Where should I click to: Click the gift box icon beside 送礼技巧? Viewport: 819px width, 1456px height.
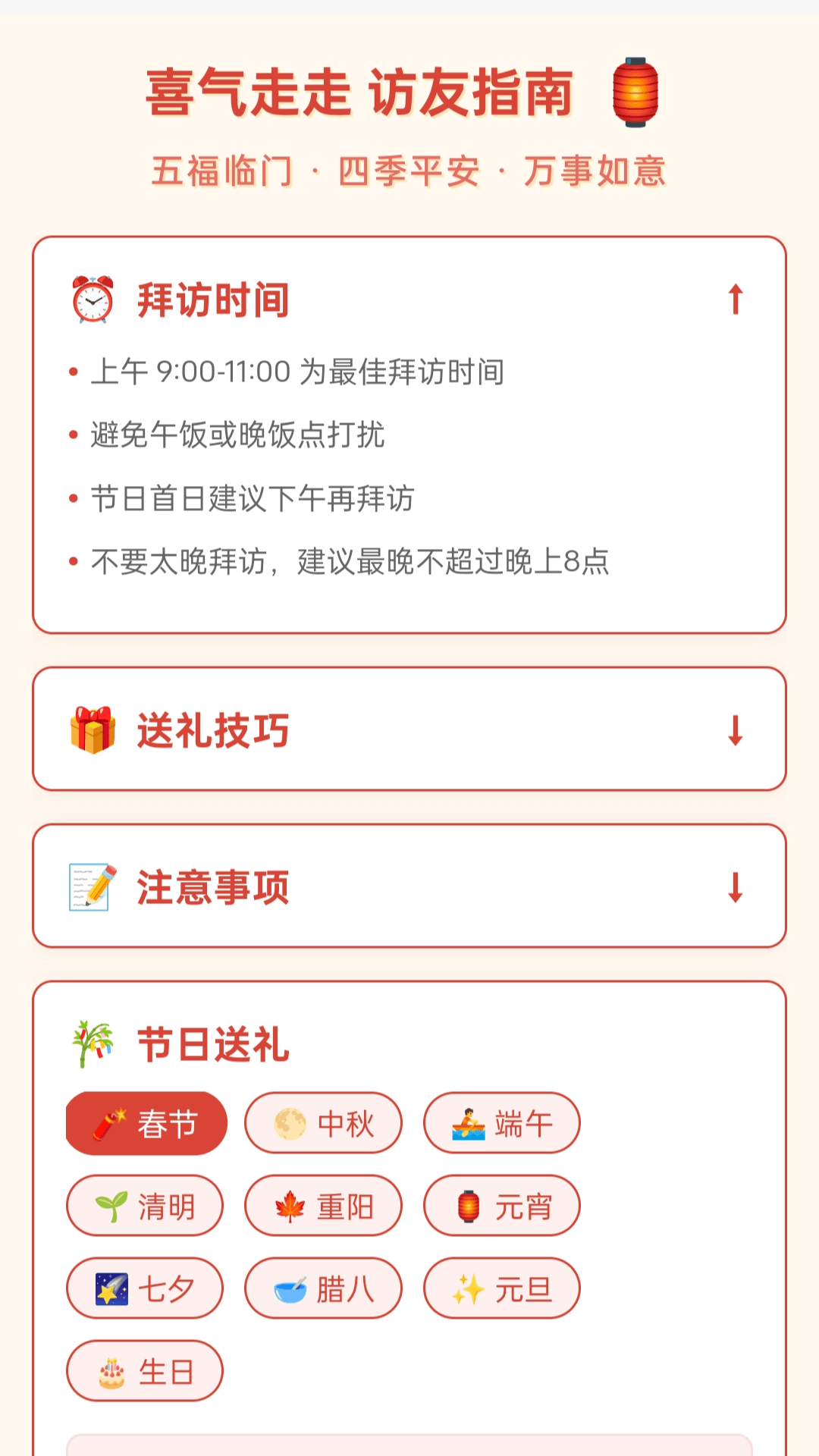(x=91, y=730)
